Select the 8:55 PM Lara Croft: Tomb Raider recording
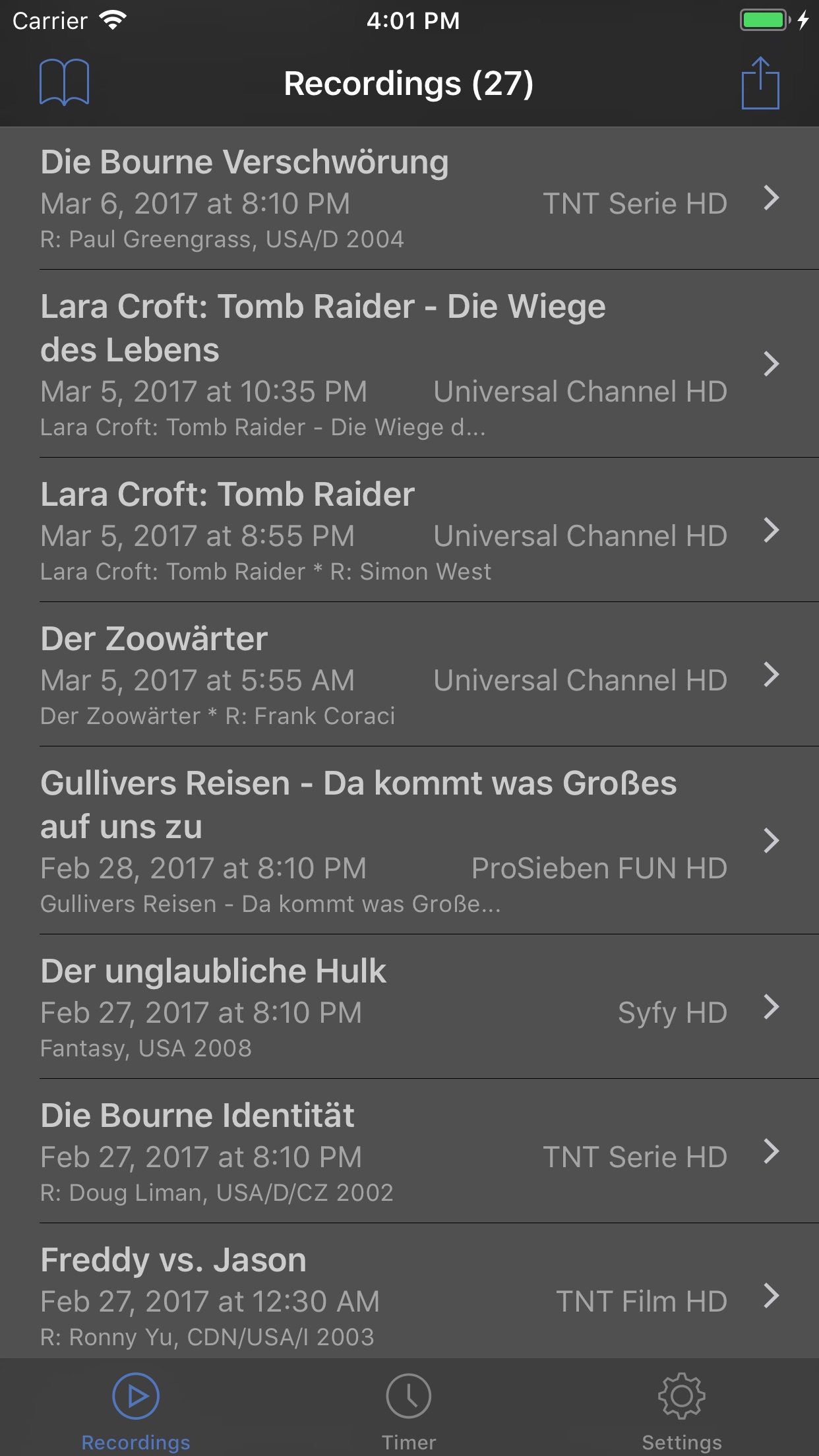The image size is (819, 1456). pos(409,530)
